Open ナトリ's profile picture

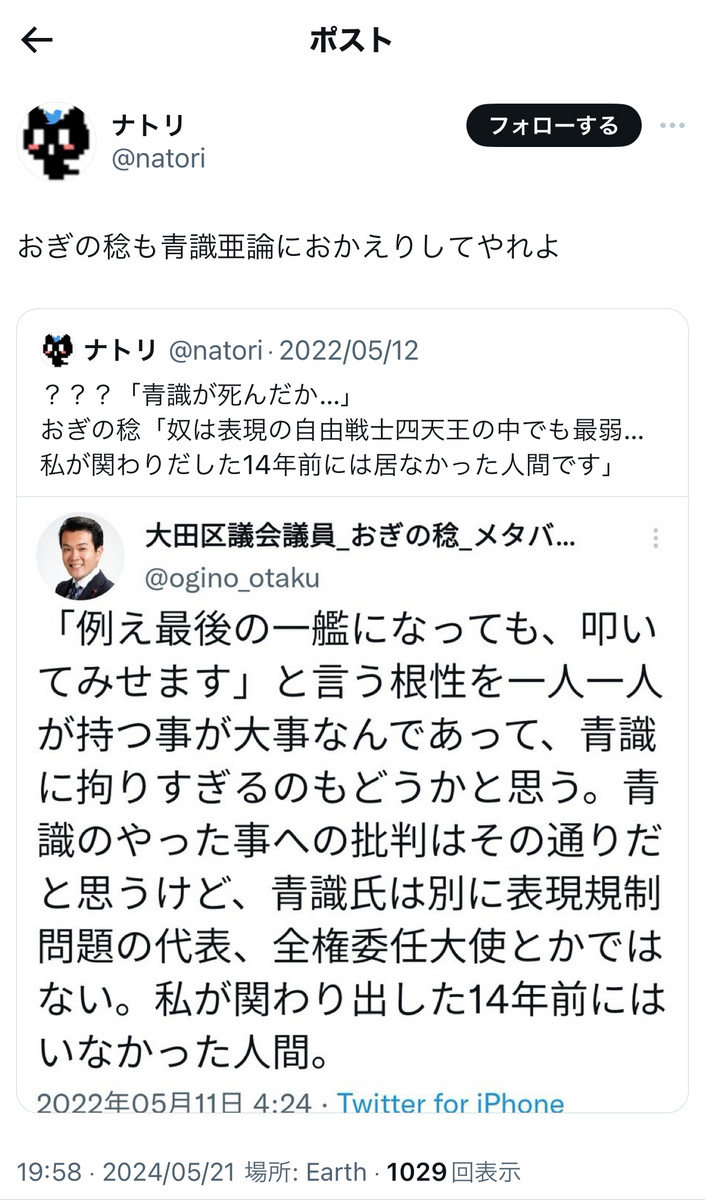(57, 141)
